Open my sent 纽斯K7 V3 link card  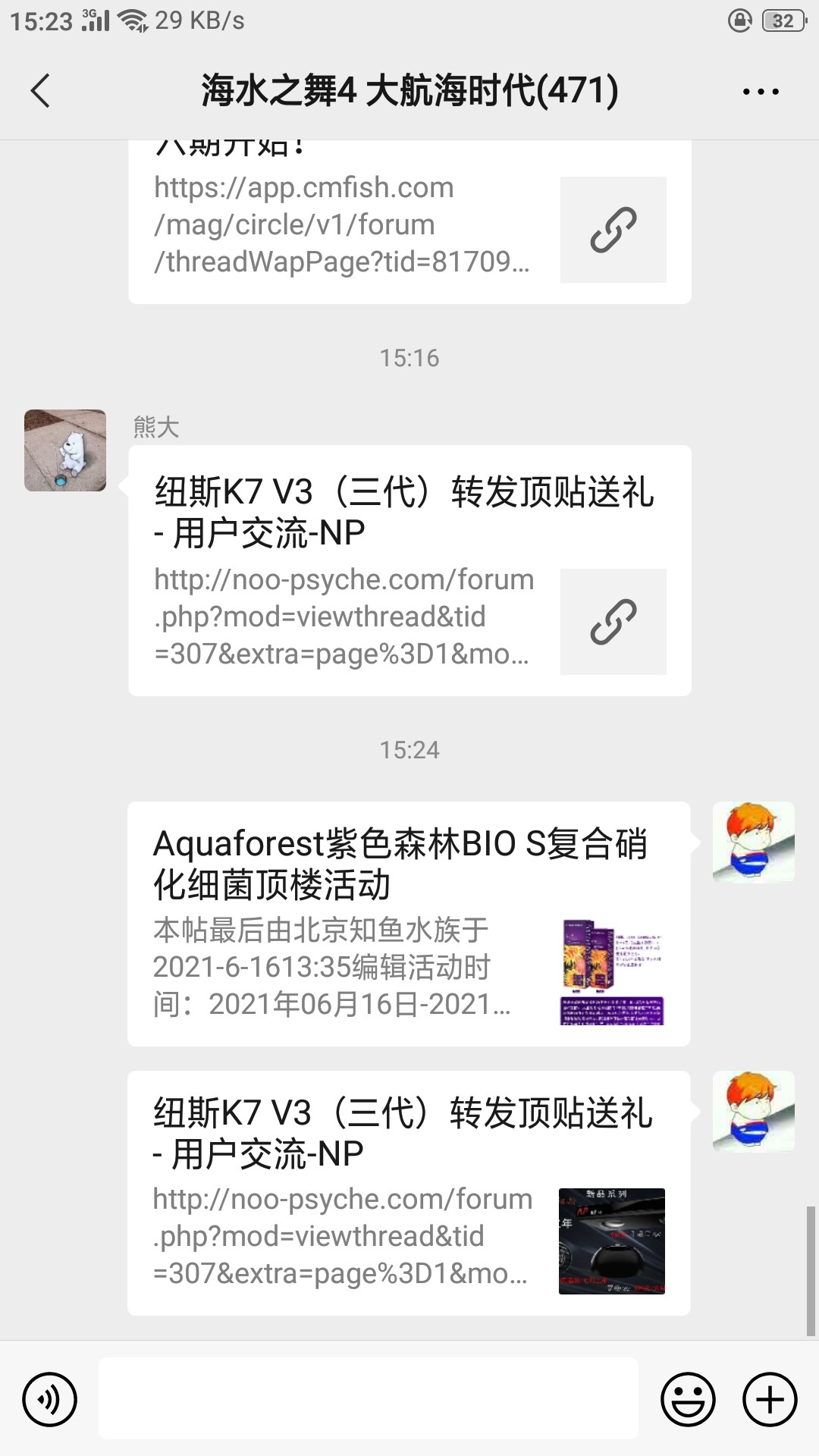408,1193
